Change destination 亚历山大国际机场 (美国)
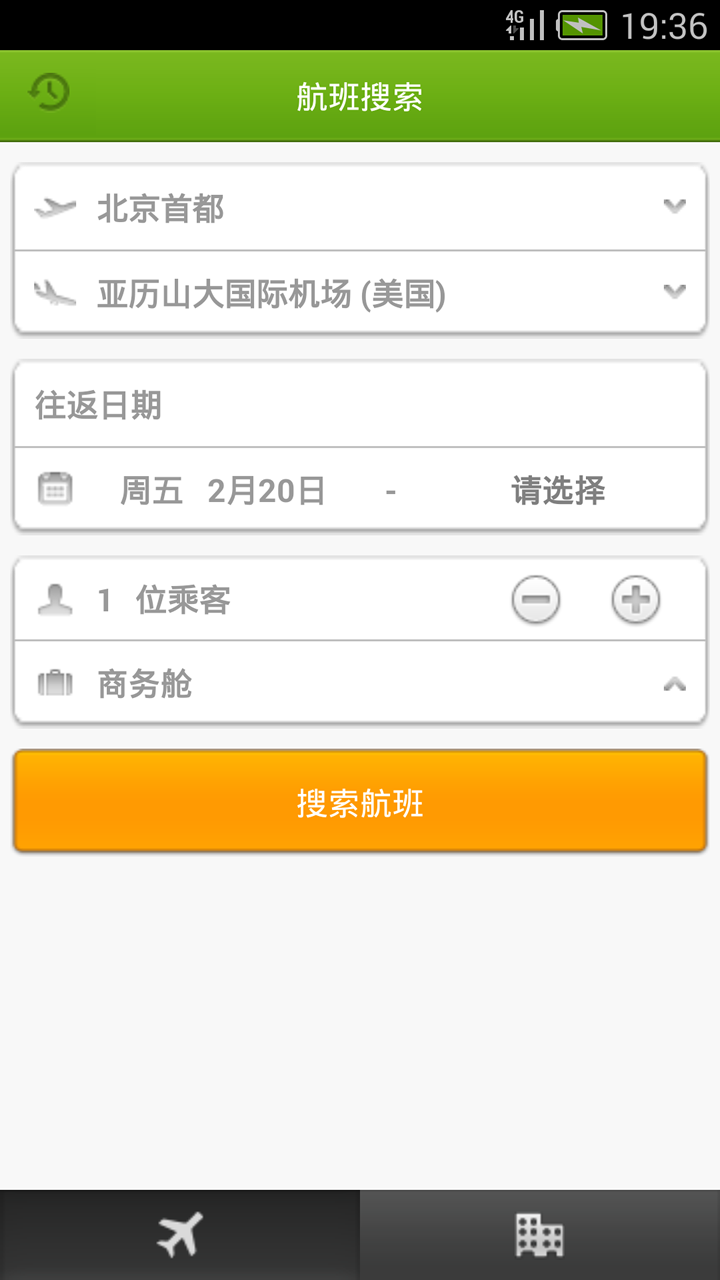The width and height of the screenshot is (720, 1280). click(360, 293)
